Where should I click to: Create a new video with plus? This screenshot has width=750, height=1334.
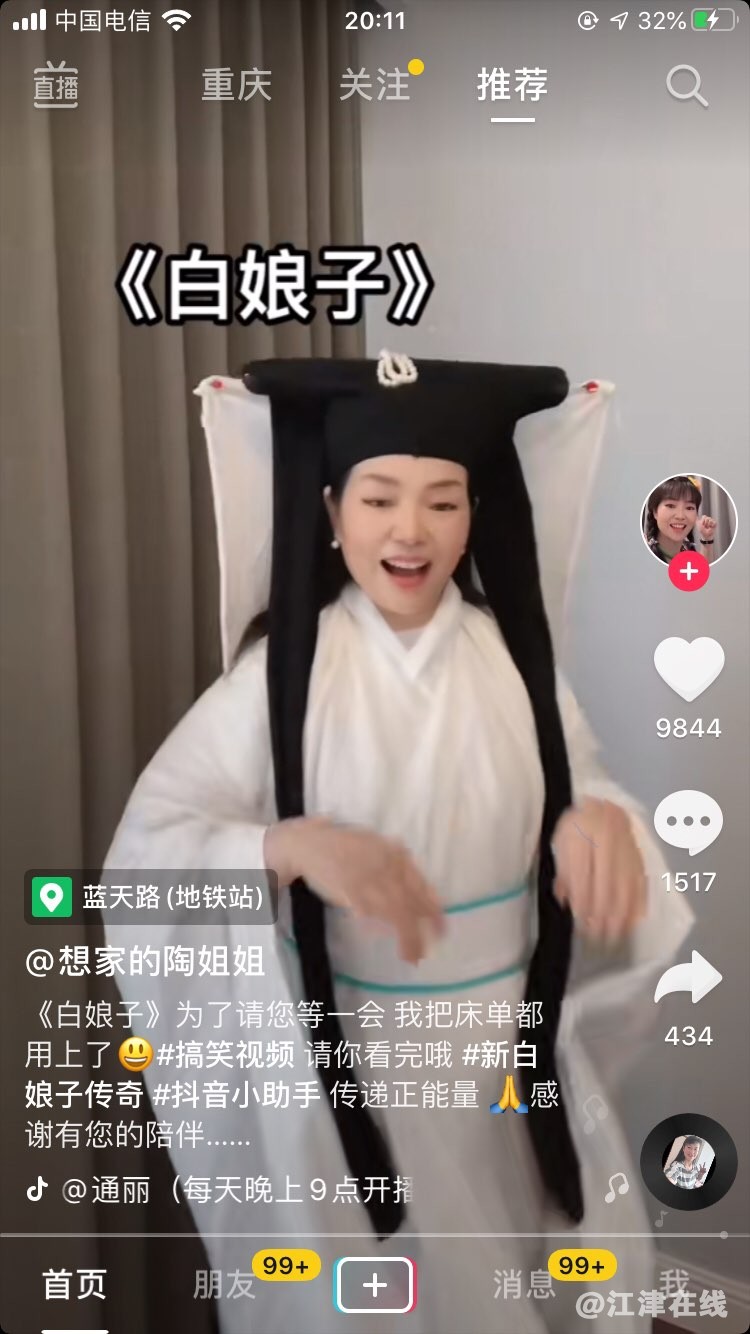pos(374,1285)
